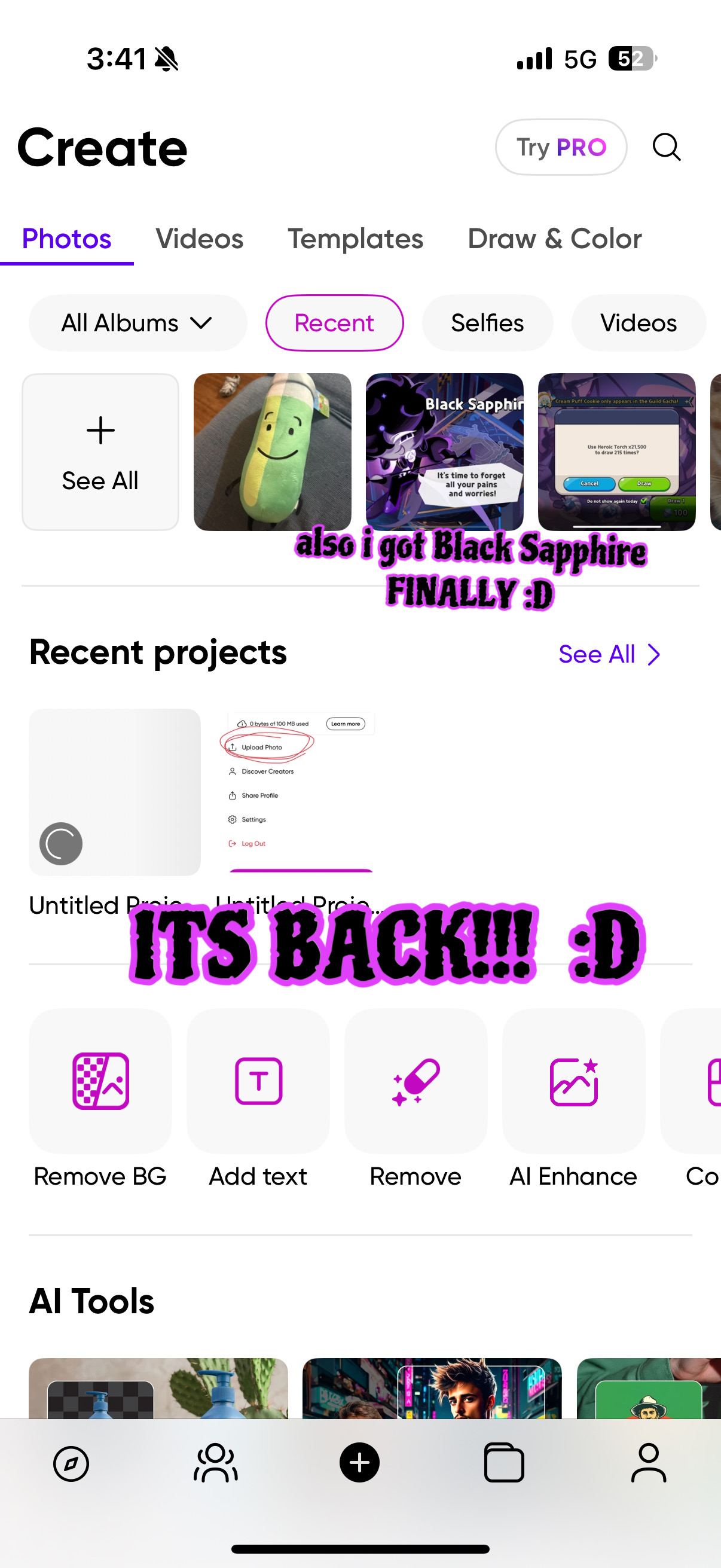Viewport: 721px width, 1568px height.
Task: Switch to the Templates tab
Action: 355,239
